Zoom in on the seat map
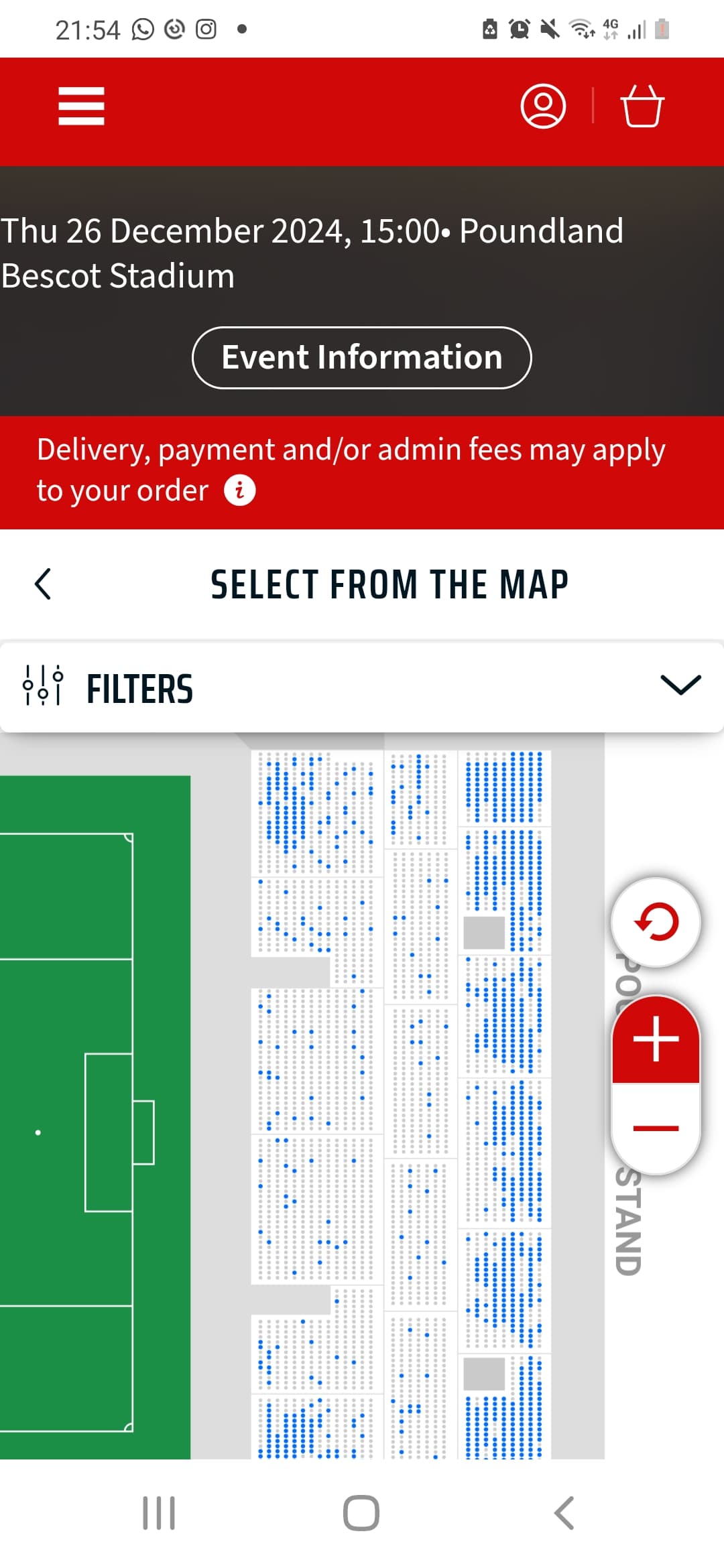 pyautogui.click(x=656, y=1039)
